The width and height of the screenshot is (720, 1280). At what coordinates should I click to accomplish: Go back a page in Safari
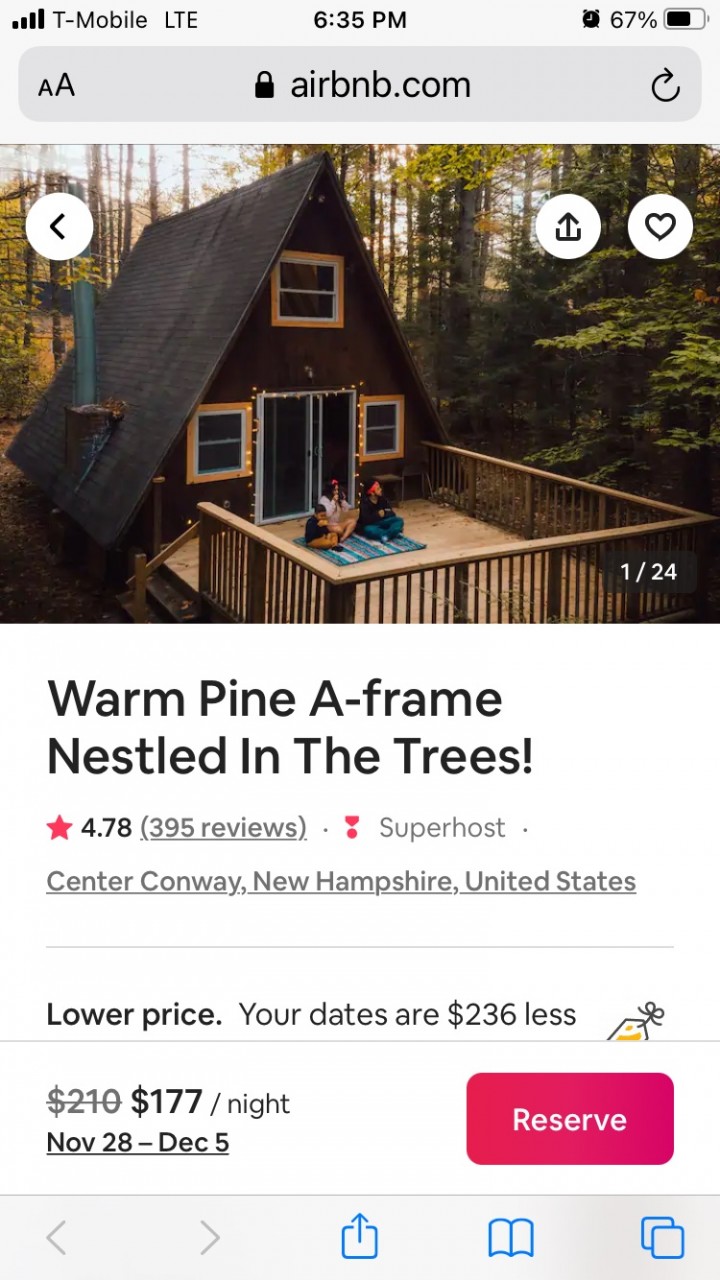coord(57,1238)
